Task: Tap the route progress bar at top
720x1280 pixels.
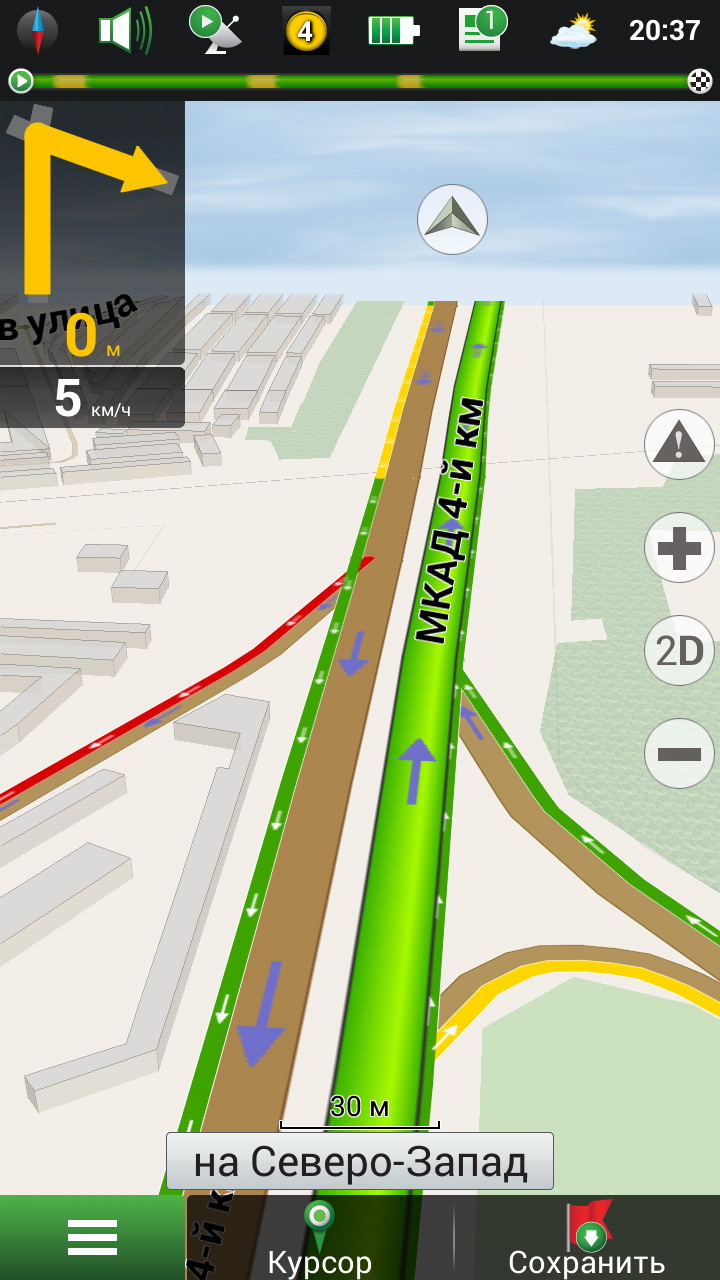Action: coord(360,81)
